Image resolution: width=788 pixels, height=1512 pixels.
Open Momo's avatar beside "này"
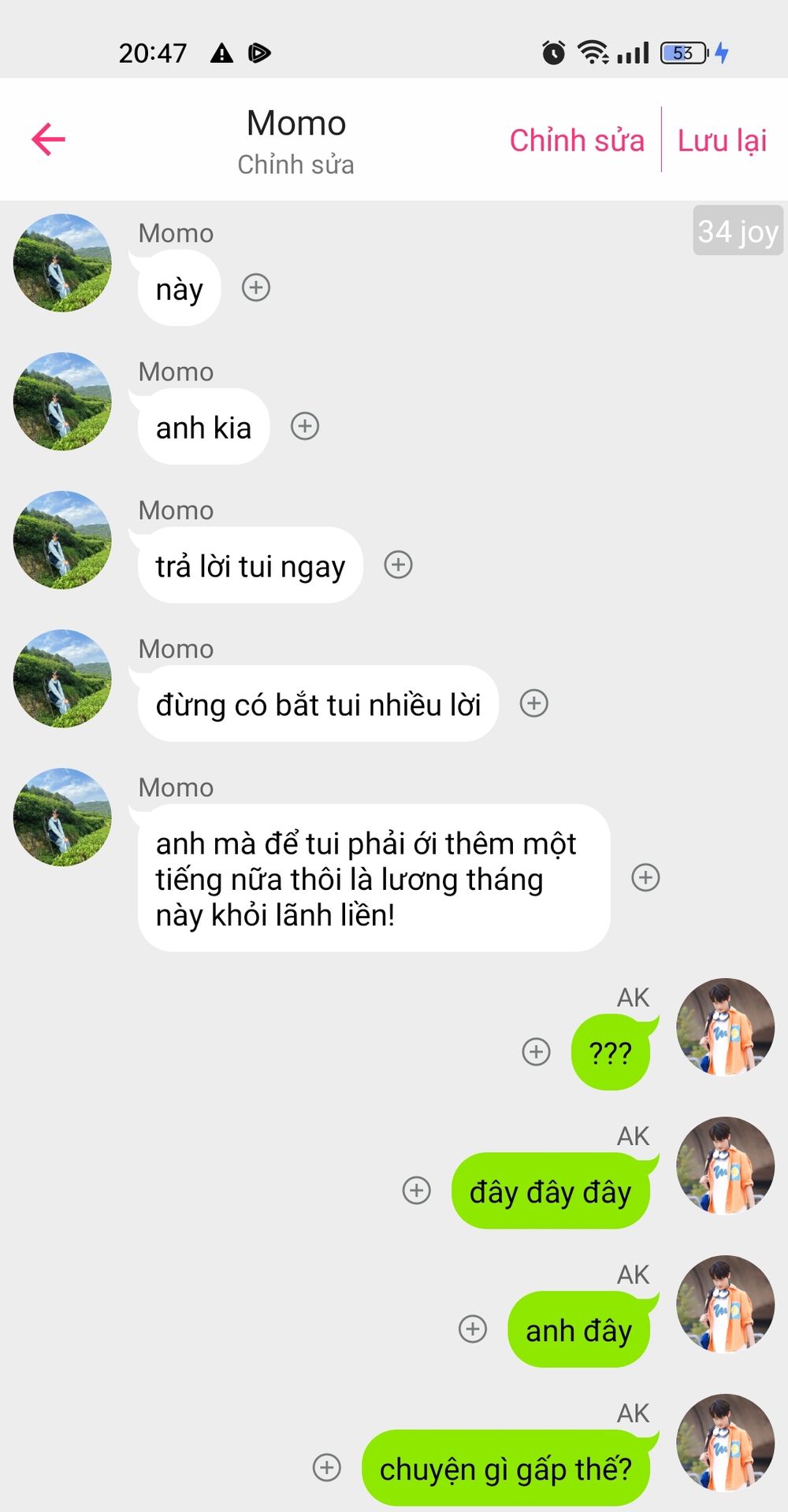click(62, 263)
